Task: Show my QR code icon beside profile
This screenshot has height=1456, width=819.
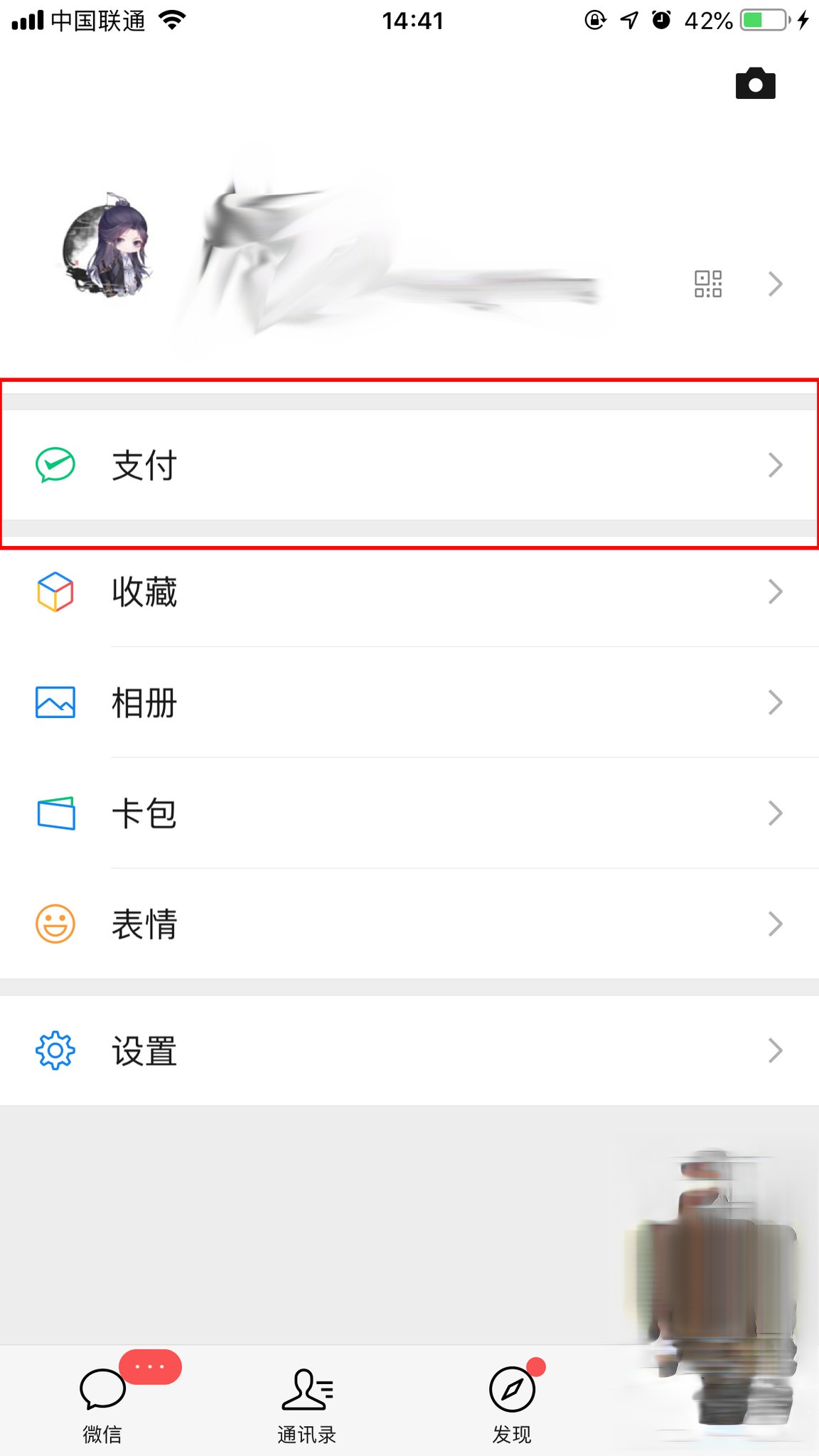Action: [x=707, y=284]
